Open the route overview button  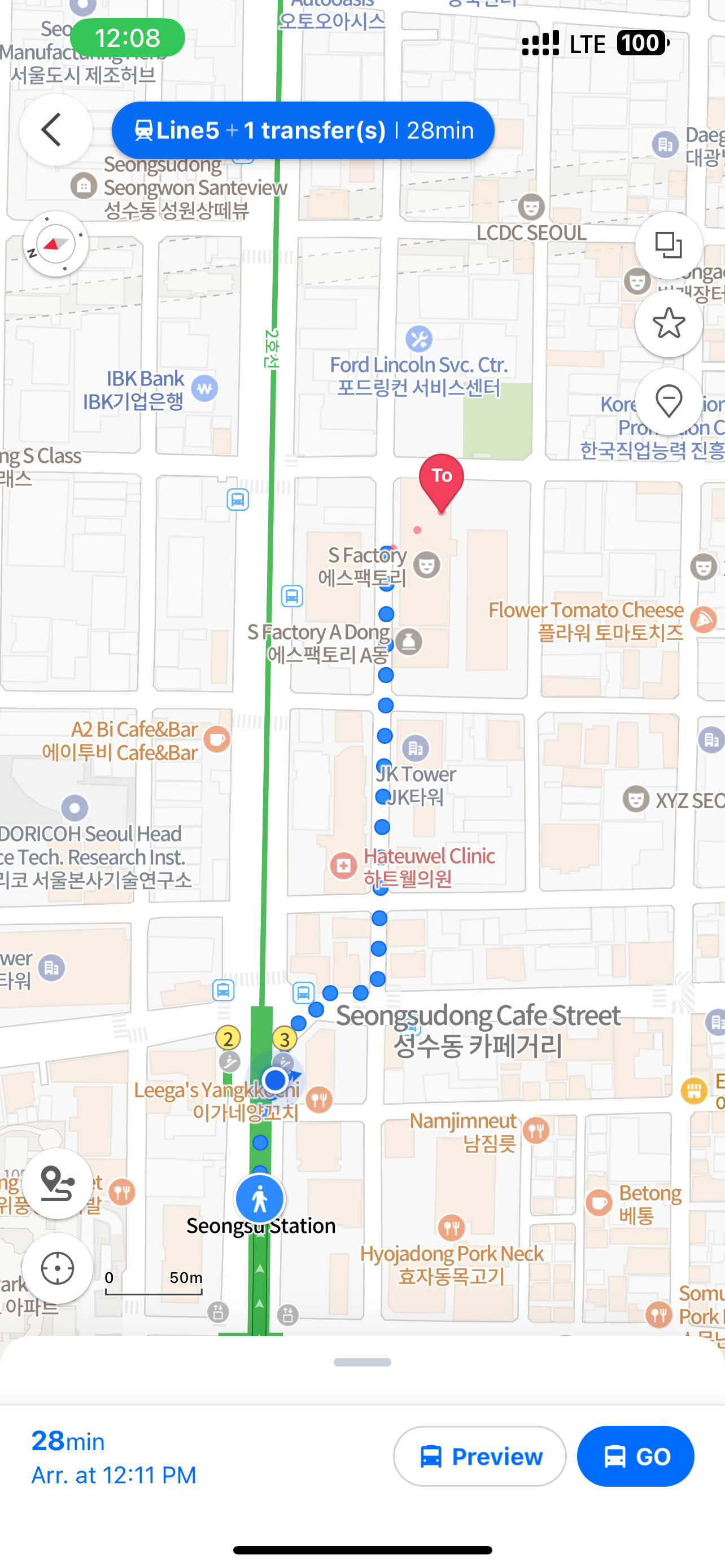click(x=57, y=1182)
